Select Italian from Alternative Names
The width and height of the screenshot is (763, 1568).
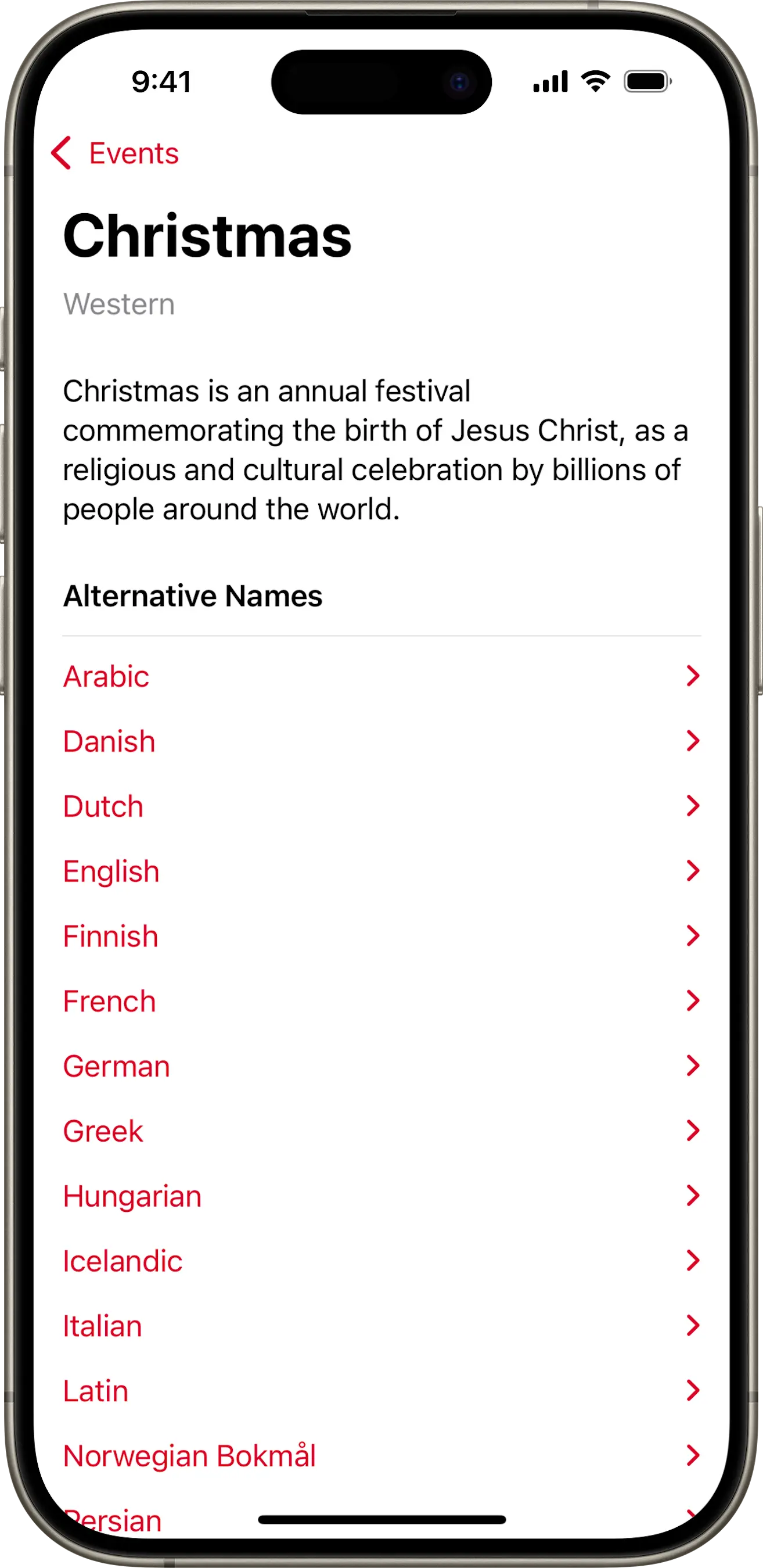(381, 1326)
